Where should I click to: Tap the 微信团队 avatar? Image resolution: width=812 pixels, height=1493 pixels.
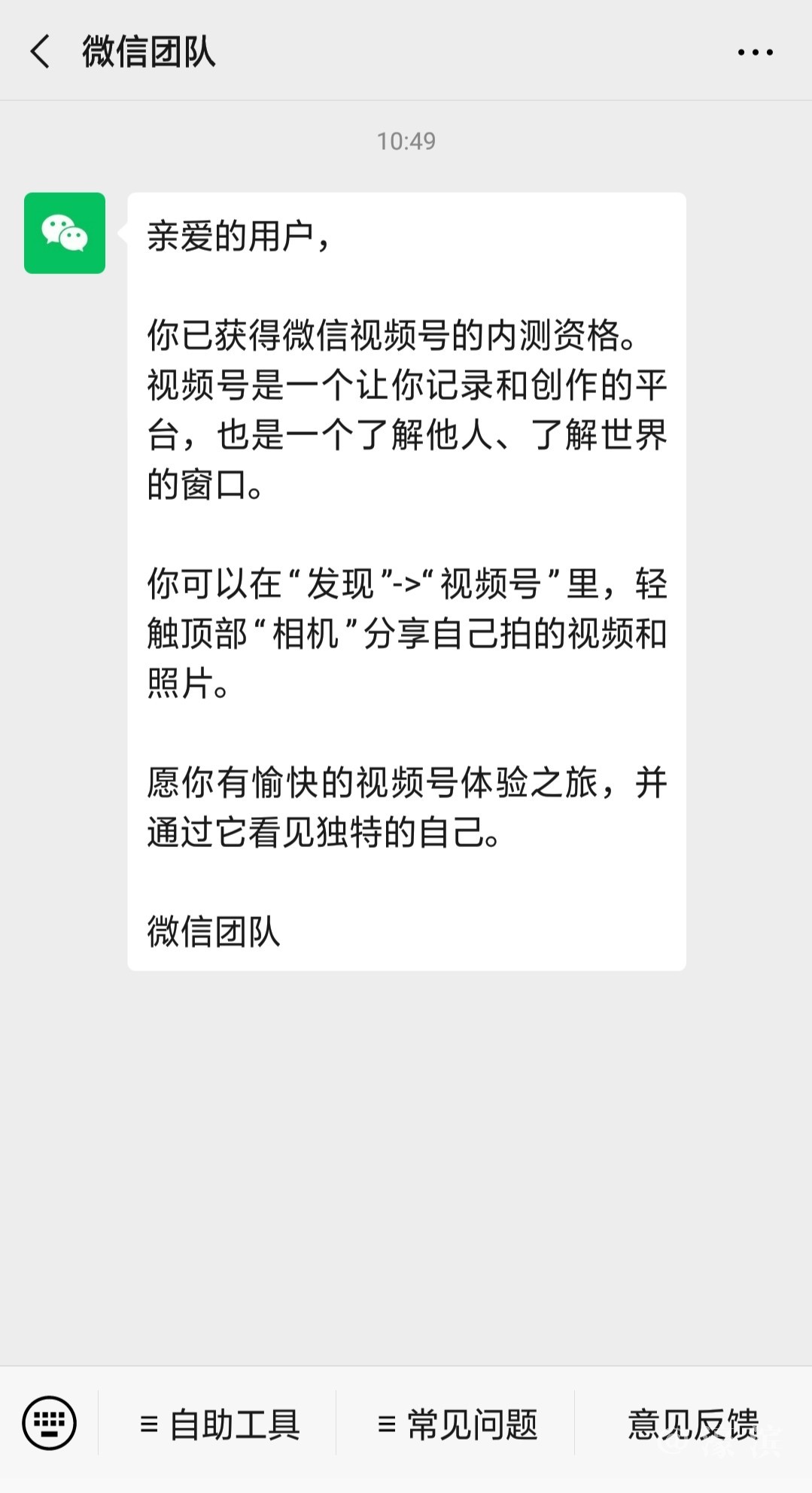[65, 233]
